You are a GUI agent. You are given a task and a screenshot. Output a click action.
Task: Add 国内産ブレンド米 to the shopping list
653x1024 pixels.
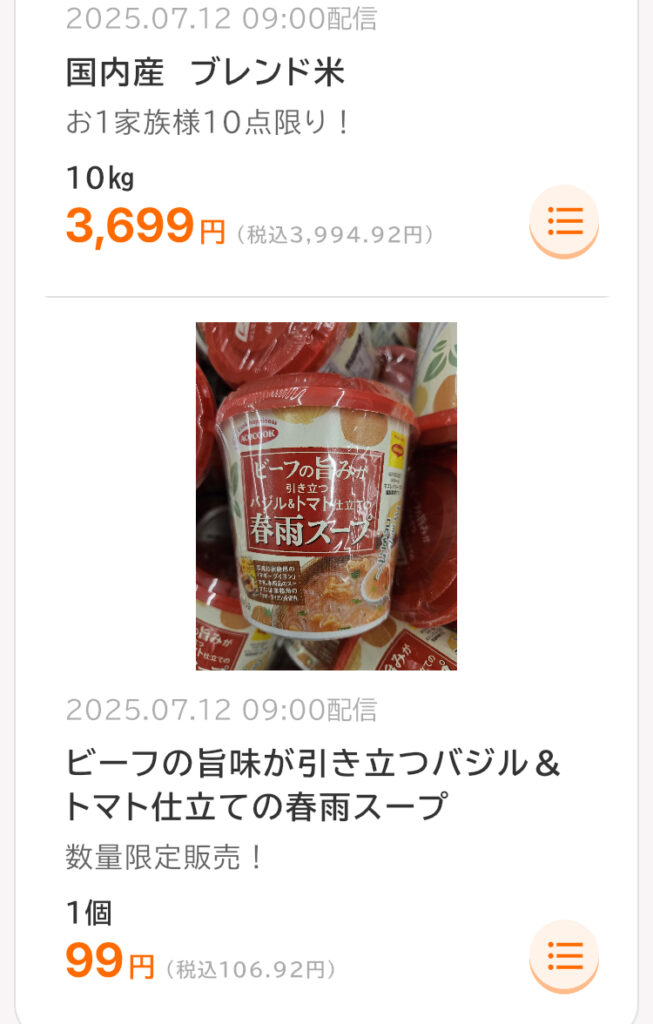[564, 221]
